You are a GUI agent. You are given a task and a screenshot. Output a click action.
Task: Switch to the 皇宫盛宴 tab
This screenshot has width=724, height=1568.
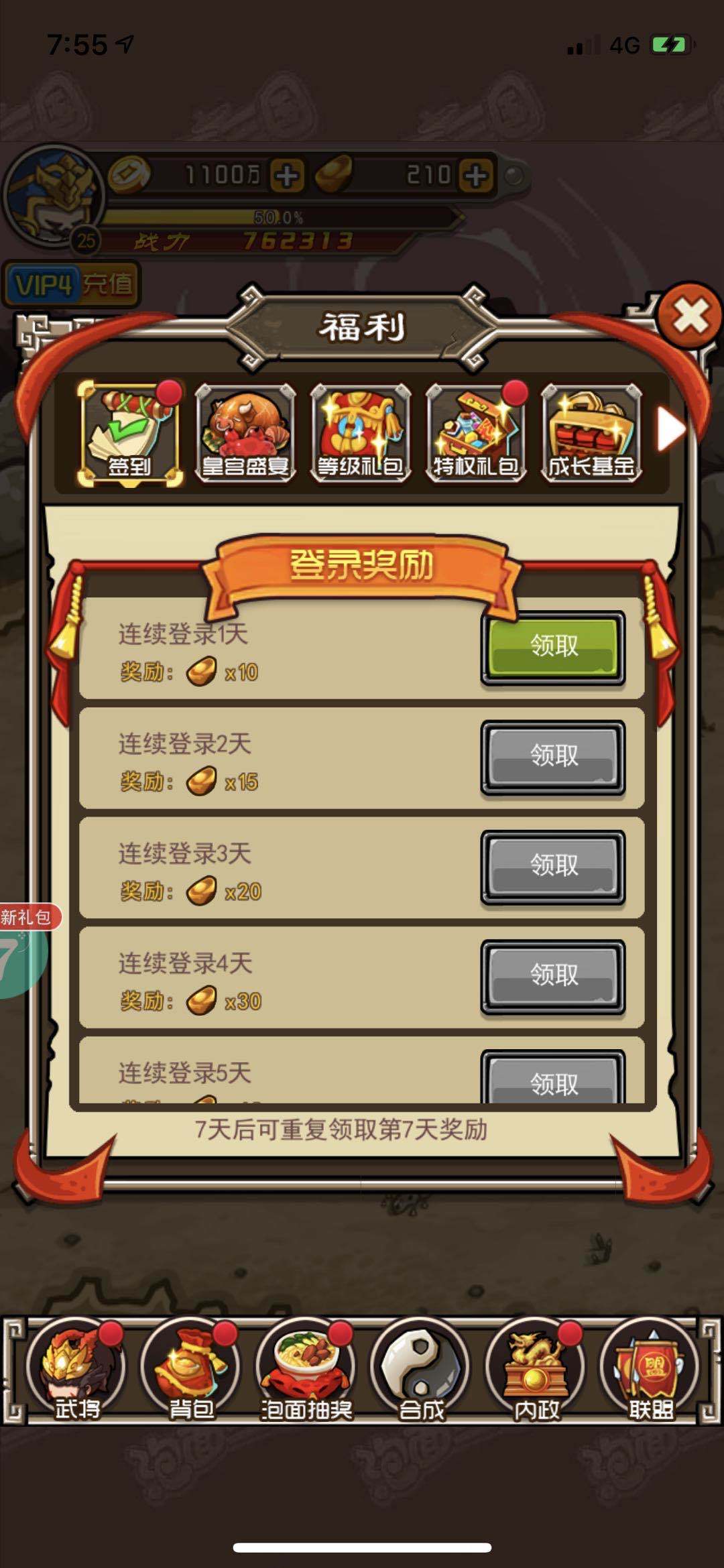pyautogui.click(x=245, y=434)
